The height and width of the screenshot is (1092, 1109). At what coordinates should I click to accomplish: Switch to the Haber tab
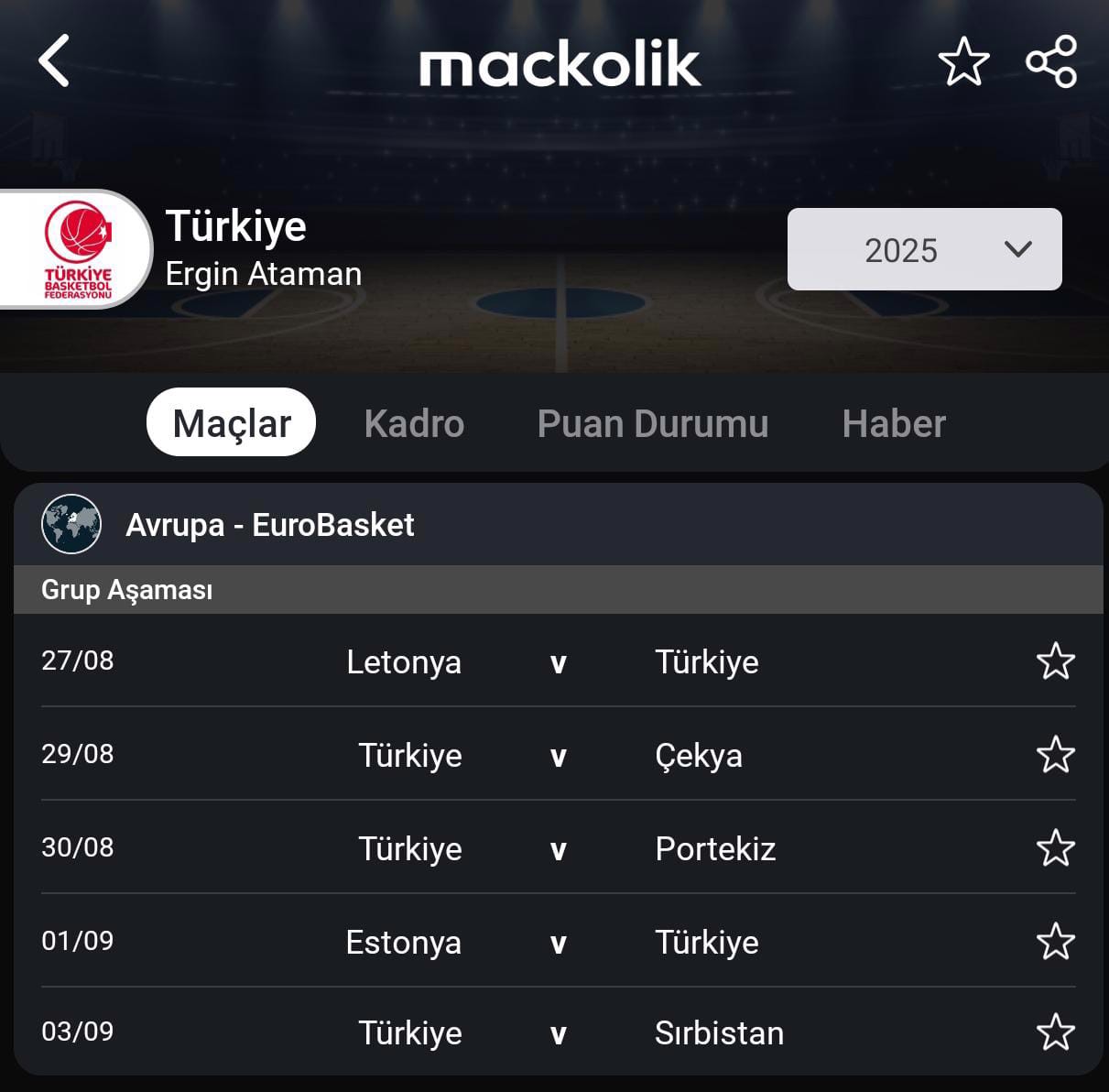coord(893,423)
